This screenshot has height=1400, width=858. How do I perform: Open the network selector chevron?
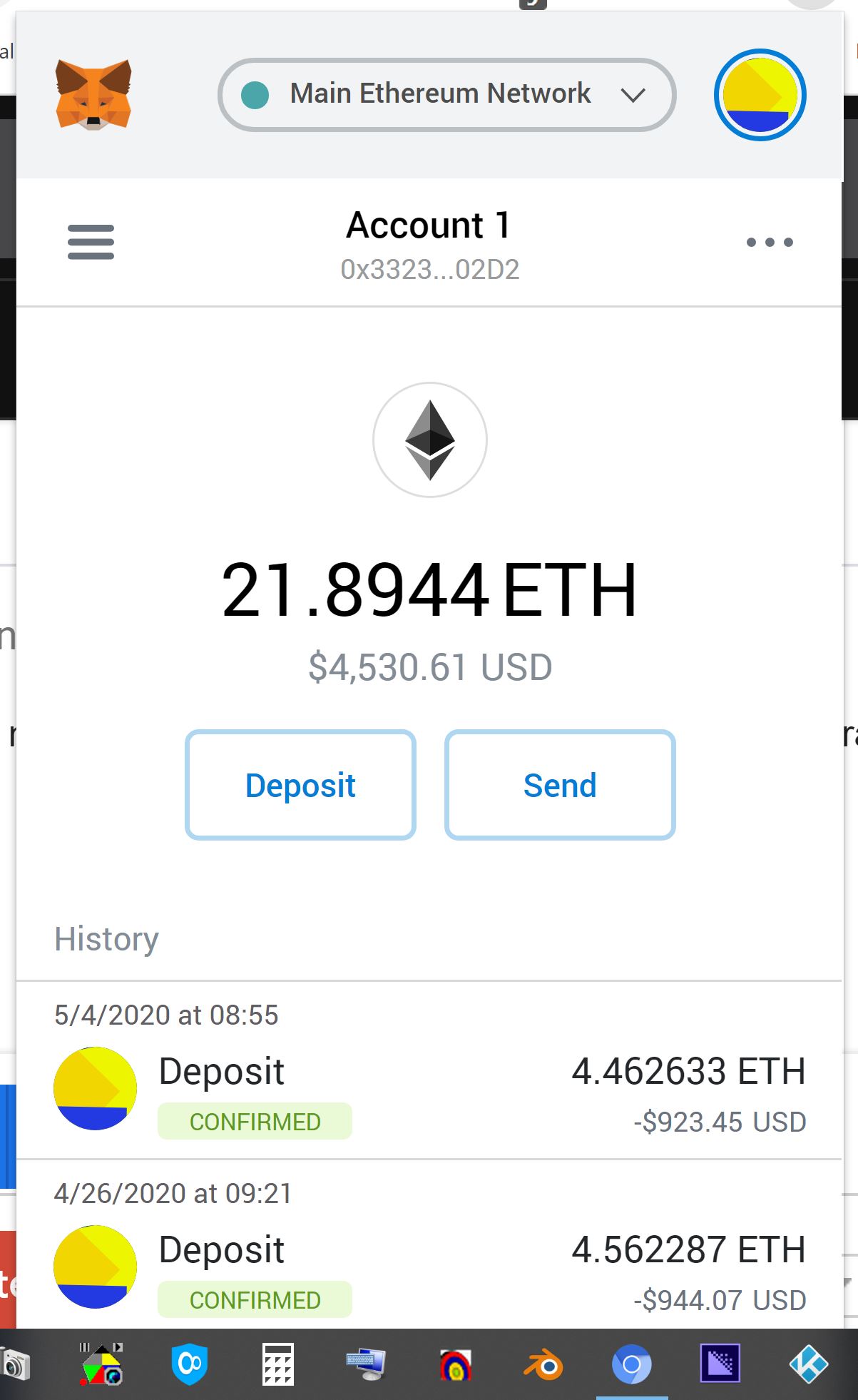633,95
